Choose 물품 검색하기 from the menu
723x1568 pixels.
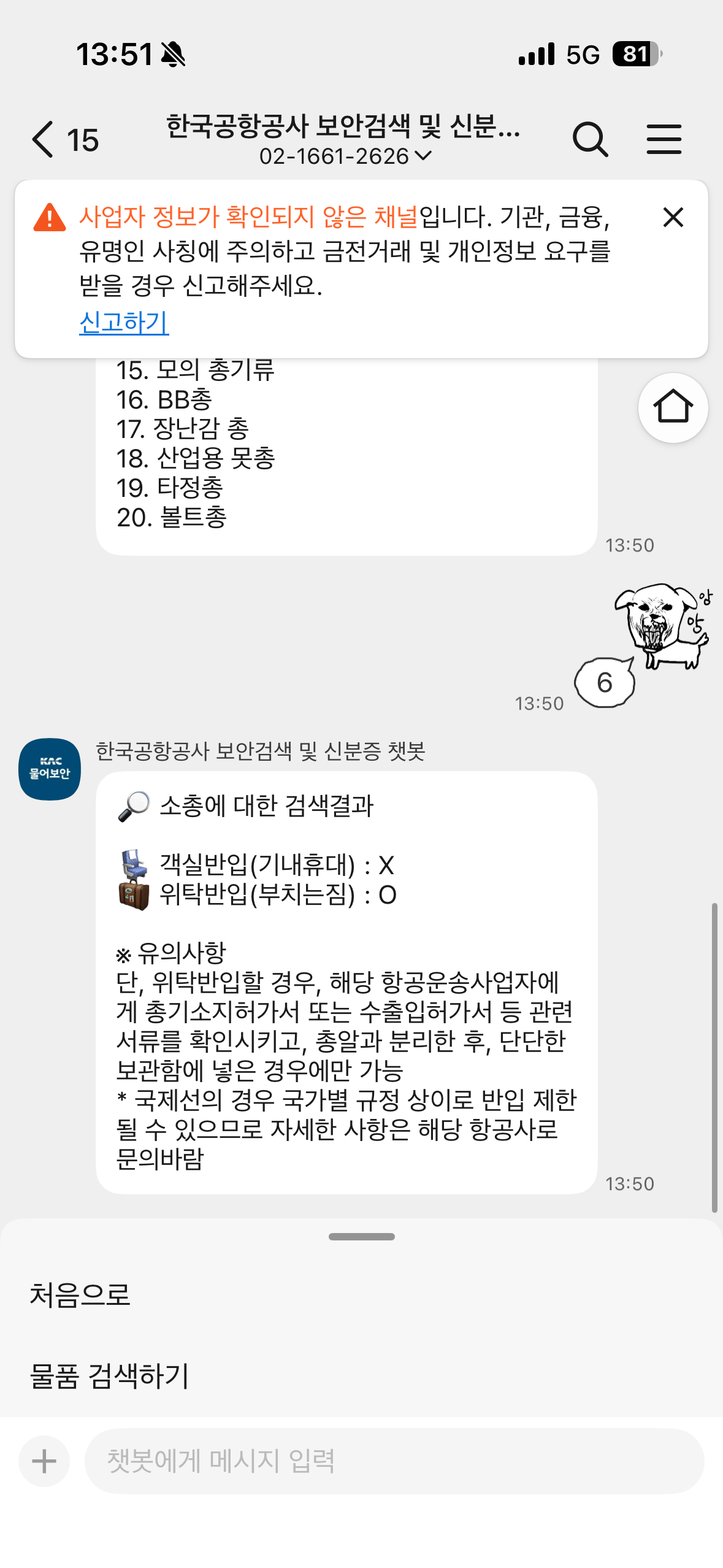coord(109,1376)
